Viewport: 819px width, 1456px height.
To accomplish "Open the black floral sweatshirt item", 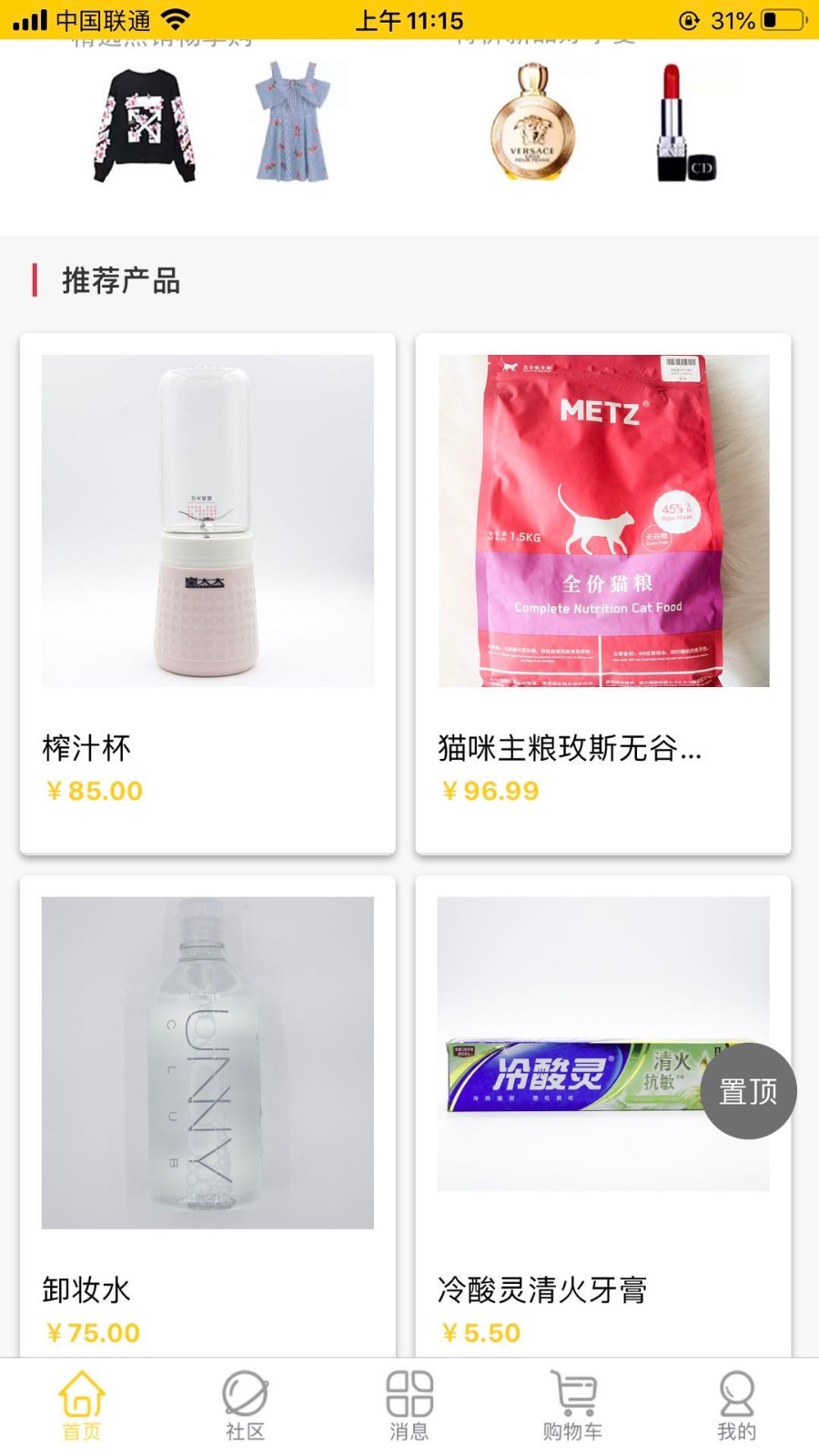I will click(x=145, y=126).
